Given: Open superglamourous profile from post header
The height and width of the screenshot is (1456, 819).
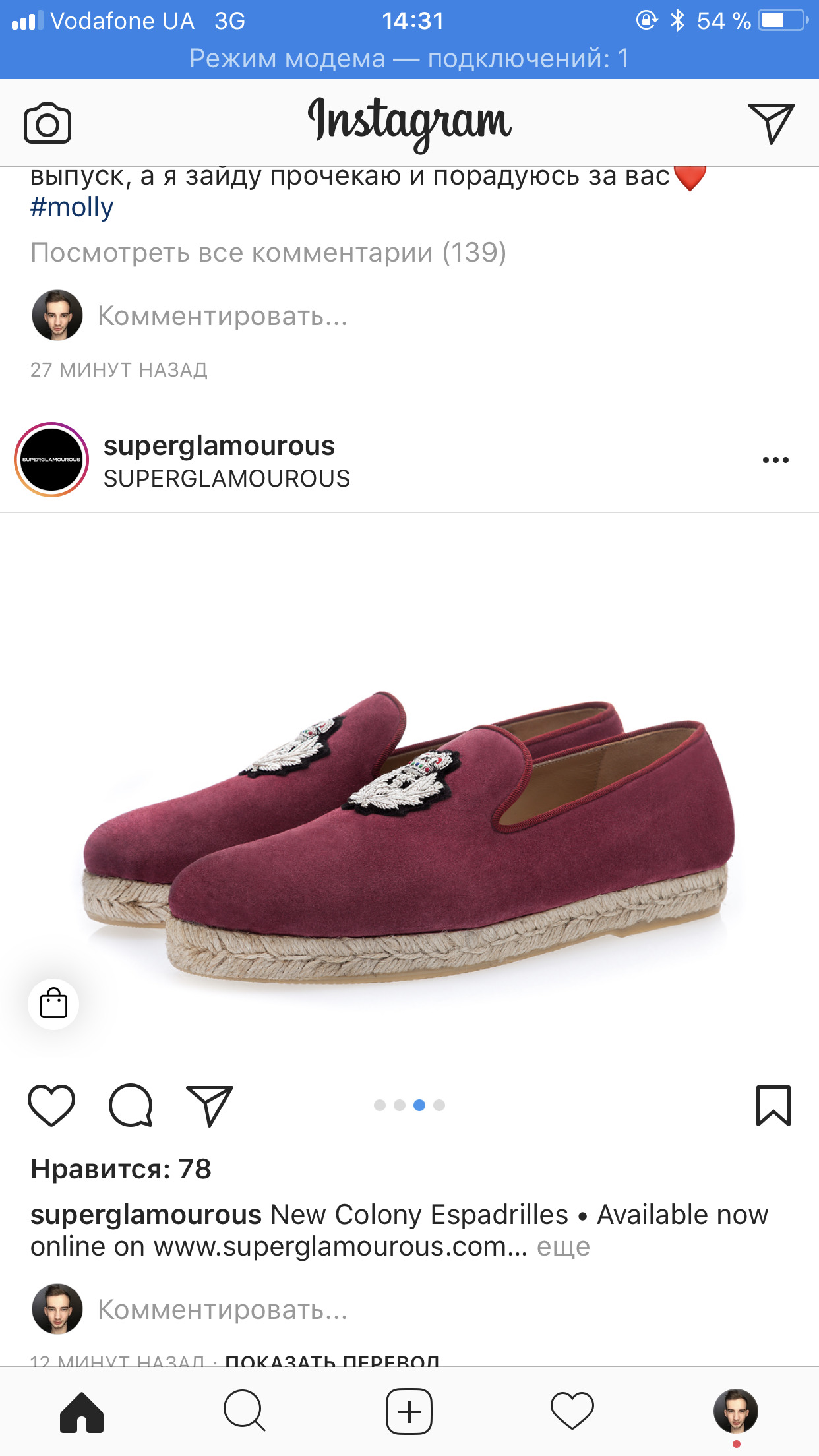Looking at the screenshot, I should pos(219,446).
